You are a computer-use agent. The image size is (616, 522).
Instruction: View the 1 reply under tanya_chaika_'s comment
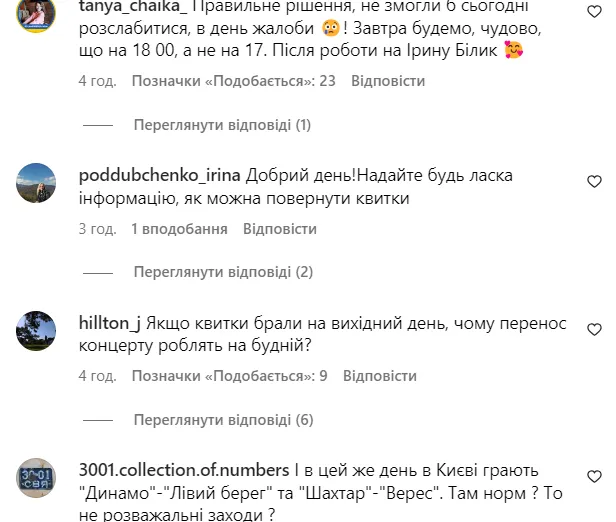coord(222,125)
